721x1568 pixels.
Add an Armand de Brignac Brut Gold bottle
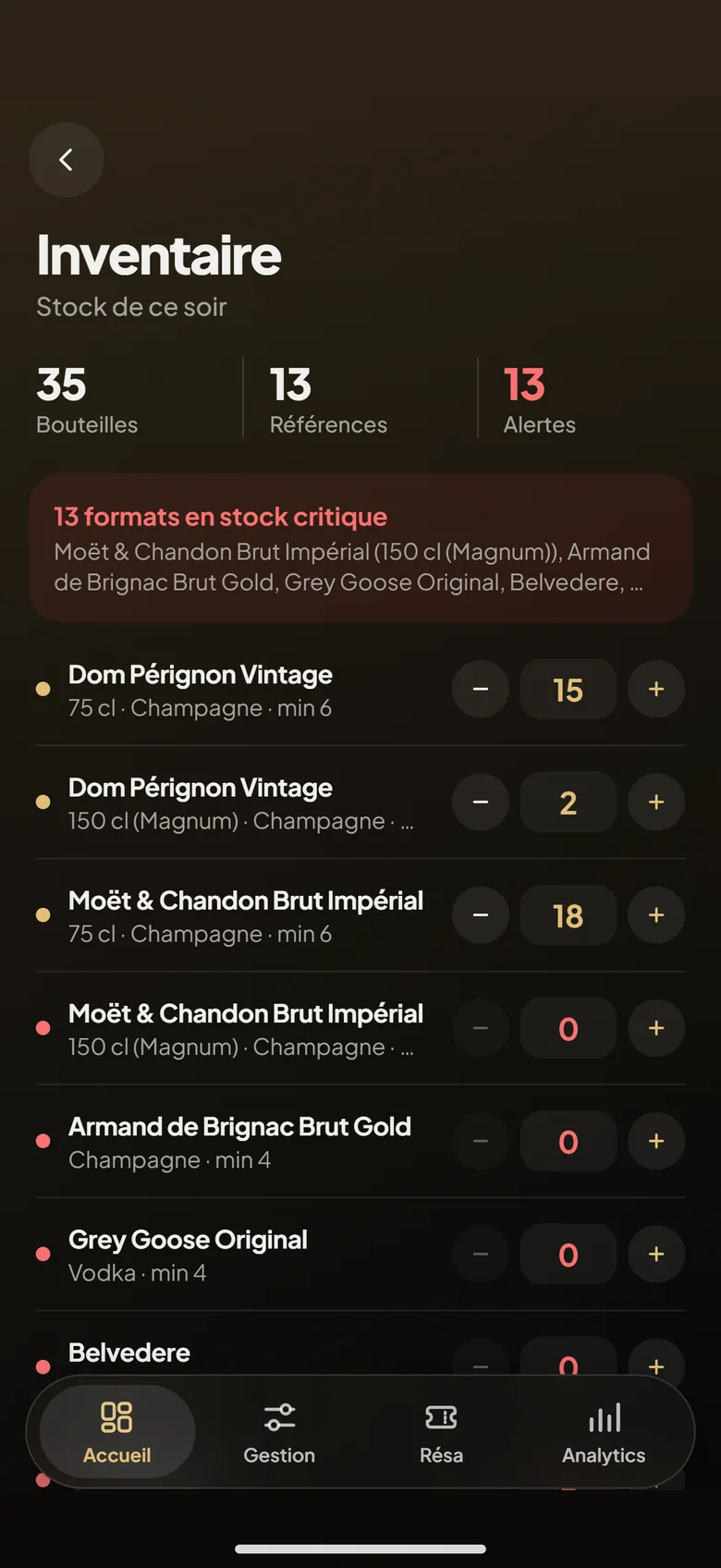point(656,1141)
